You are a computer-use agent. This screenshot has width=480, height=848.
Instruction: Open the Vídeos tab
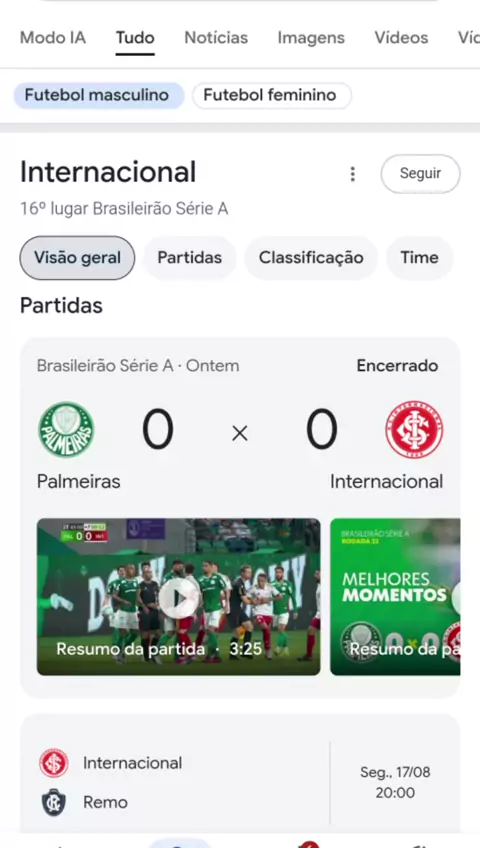coord(401,38)
